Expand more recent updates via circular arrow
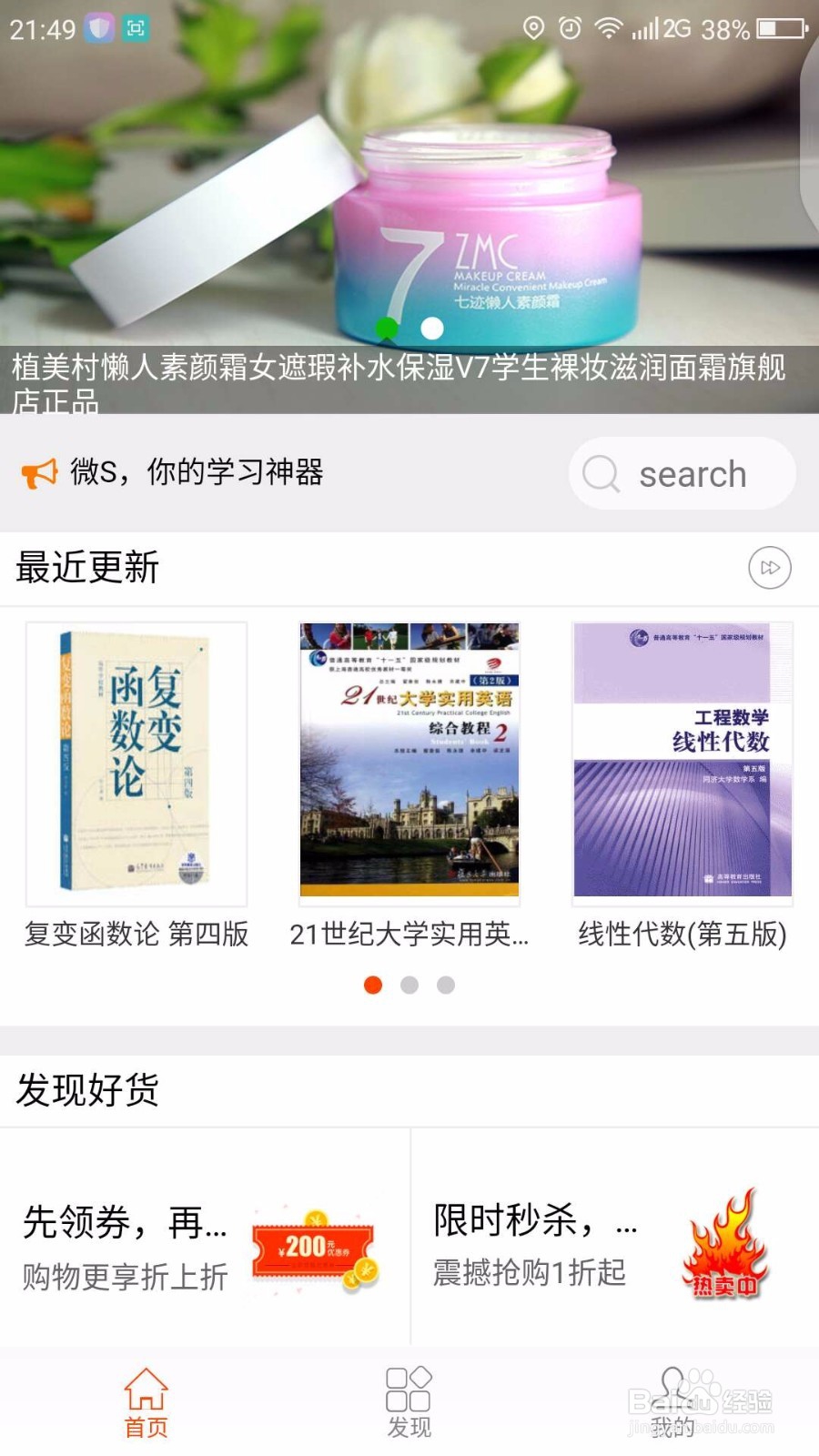This screenshot has width=819, height=1456. click(x=769, y=567)
